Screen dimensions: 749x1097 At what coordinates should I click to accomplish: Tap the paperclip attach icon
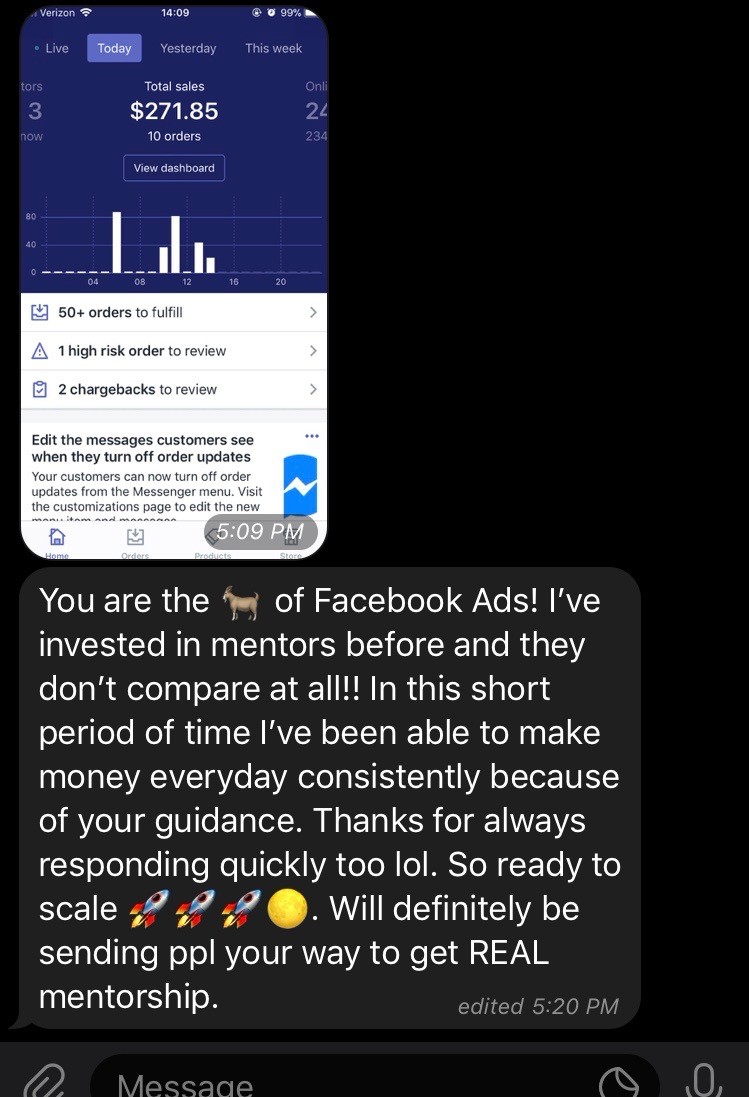[43, 1081]
